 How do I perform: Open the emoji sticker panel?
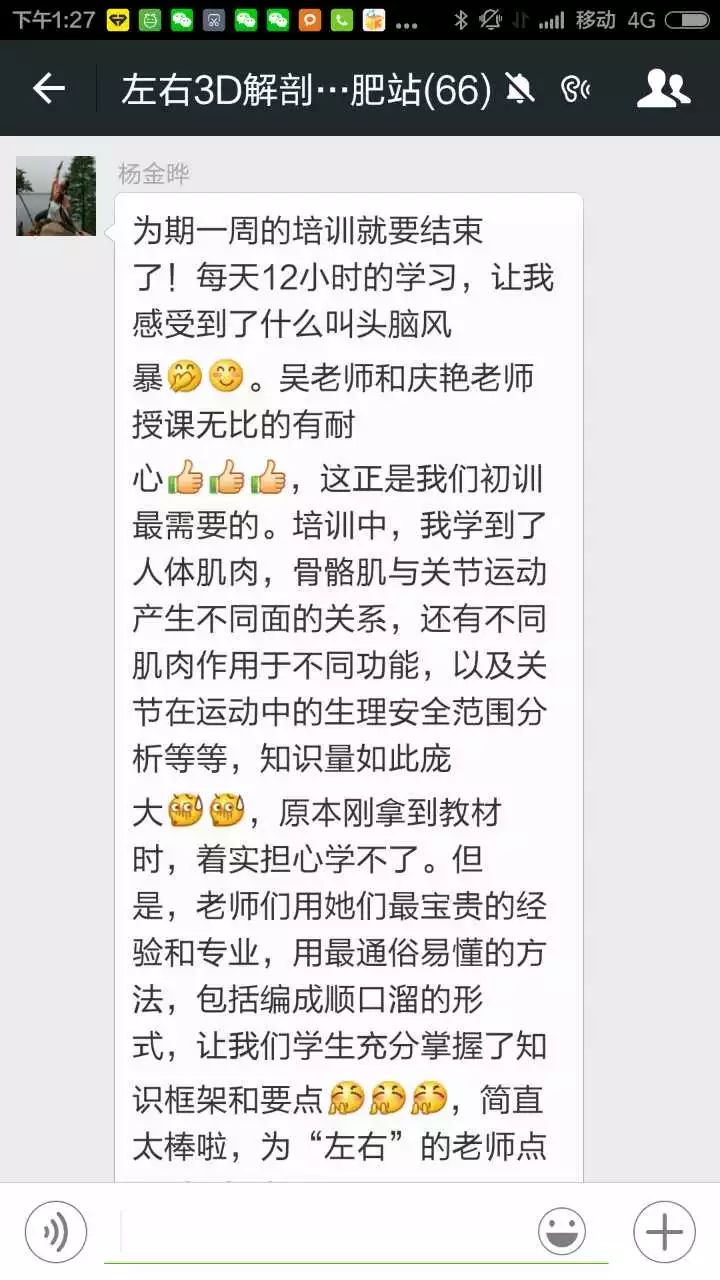[x=562, y=1231]
